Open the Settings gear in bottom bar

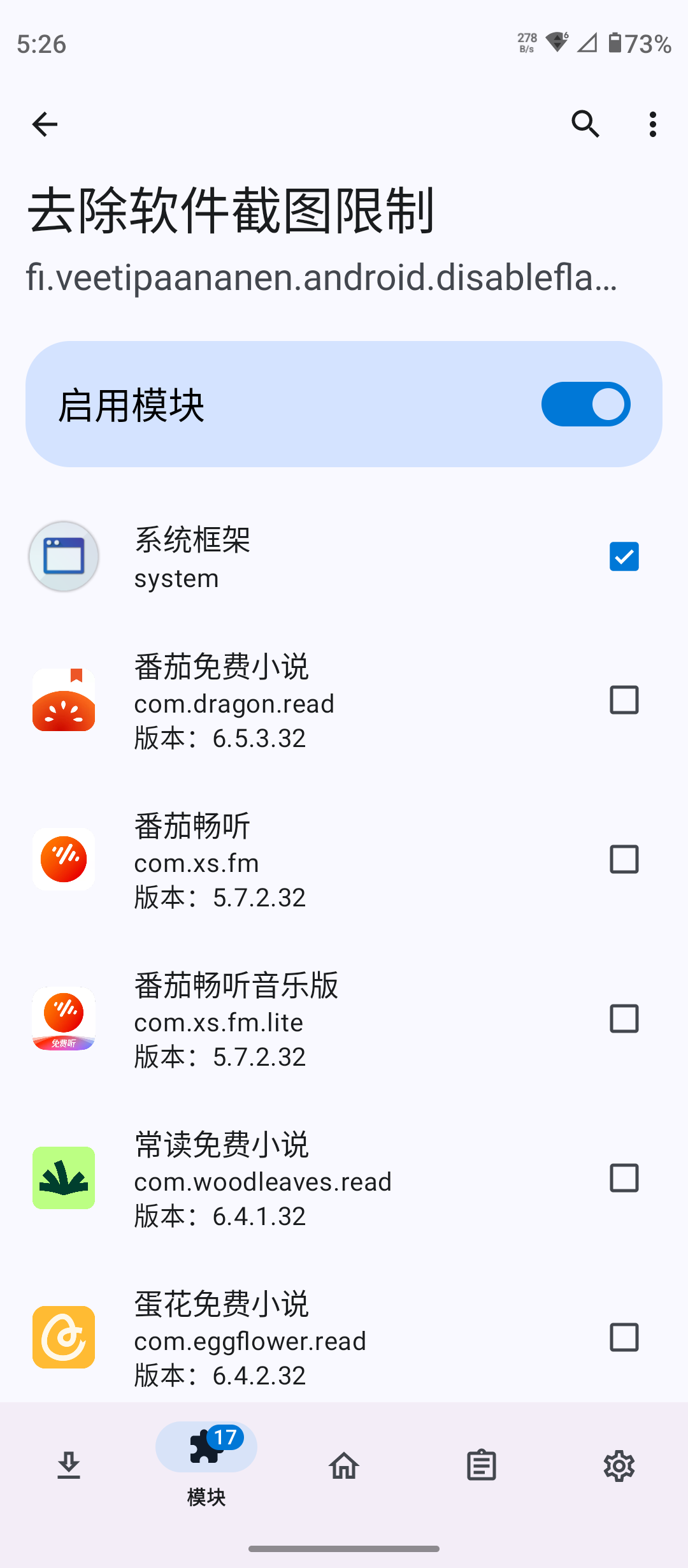click(619, 1465)
